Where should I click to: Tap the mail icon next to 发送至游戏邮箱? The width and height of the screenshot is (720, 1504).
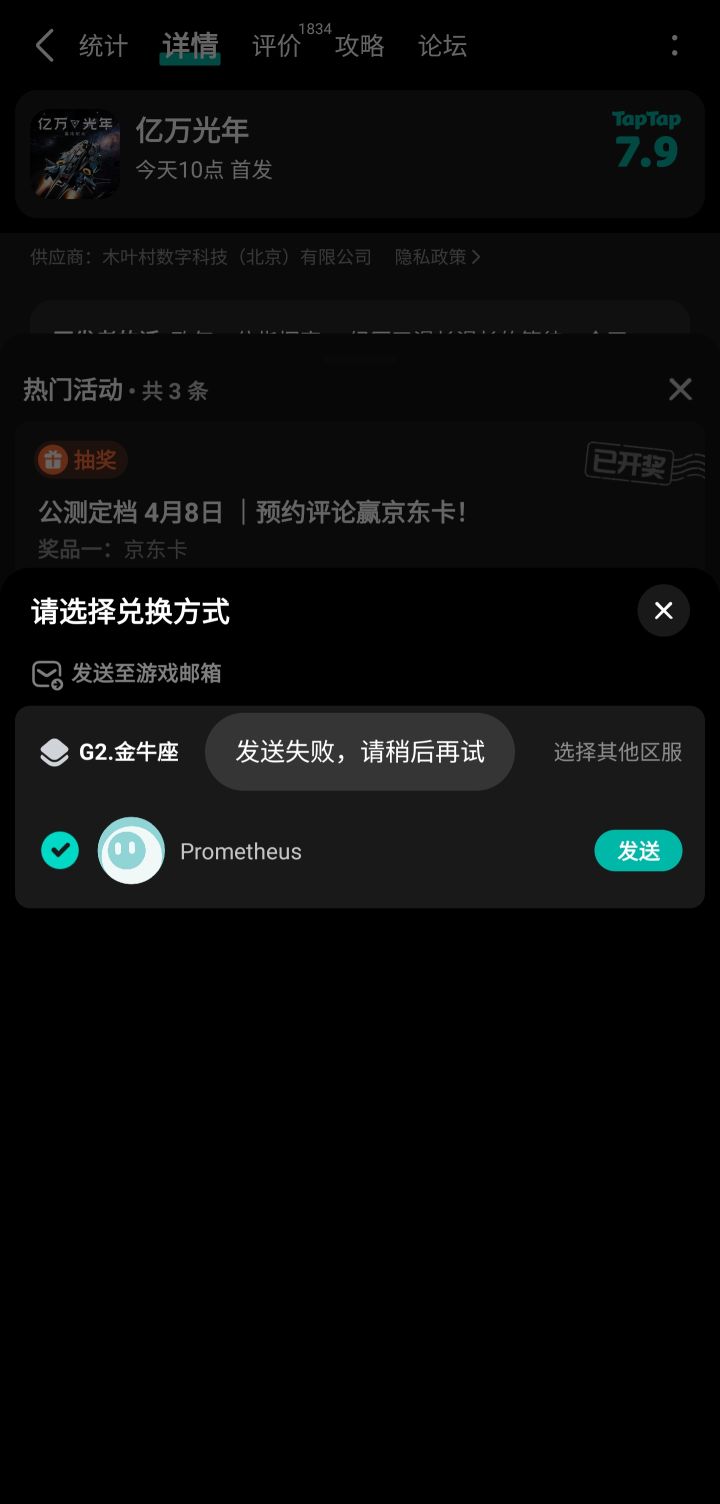pos(45,674)
